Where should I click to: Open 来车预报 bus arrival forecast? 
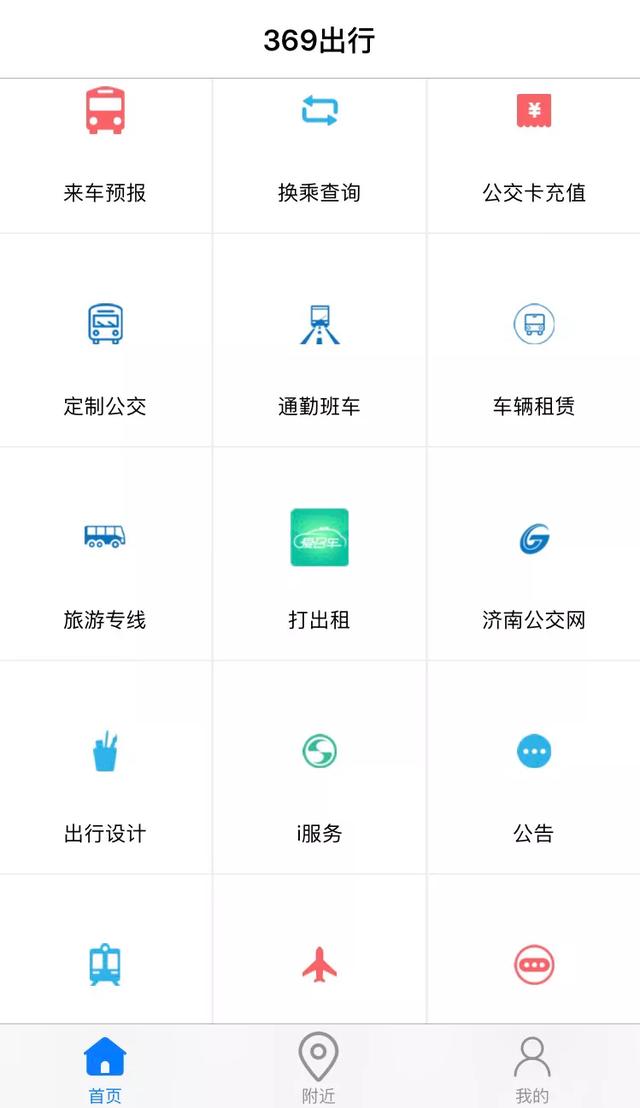pos(105,150)
